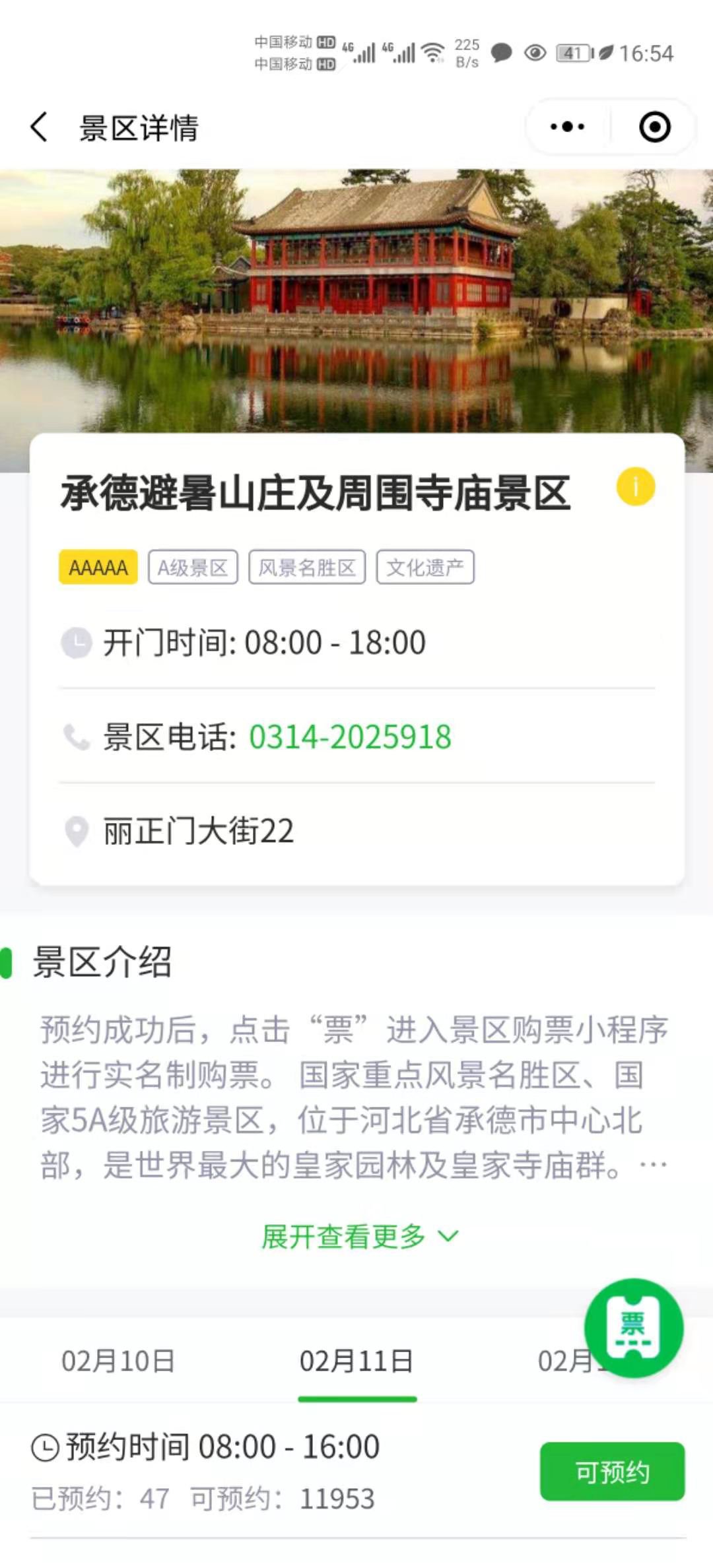713x1568 pixels.
Task: Open the mini program three-dot menu
Action: coord(568,127)
